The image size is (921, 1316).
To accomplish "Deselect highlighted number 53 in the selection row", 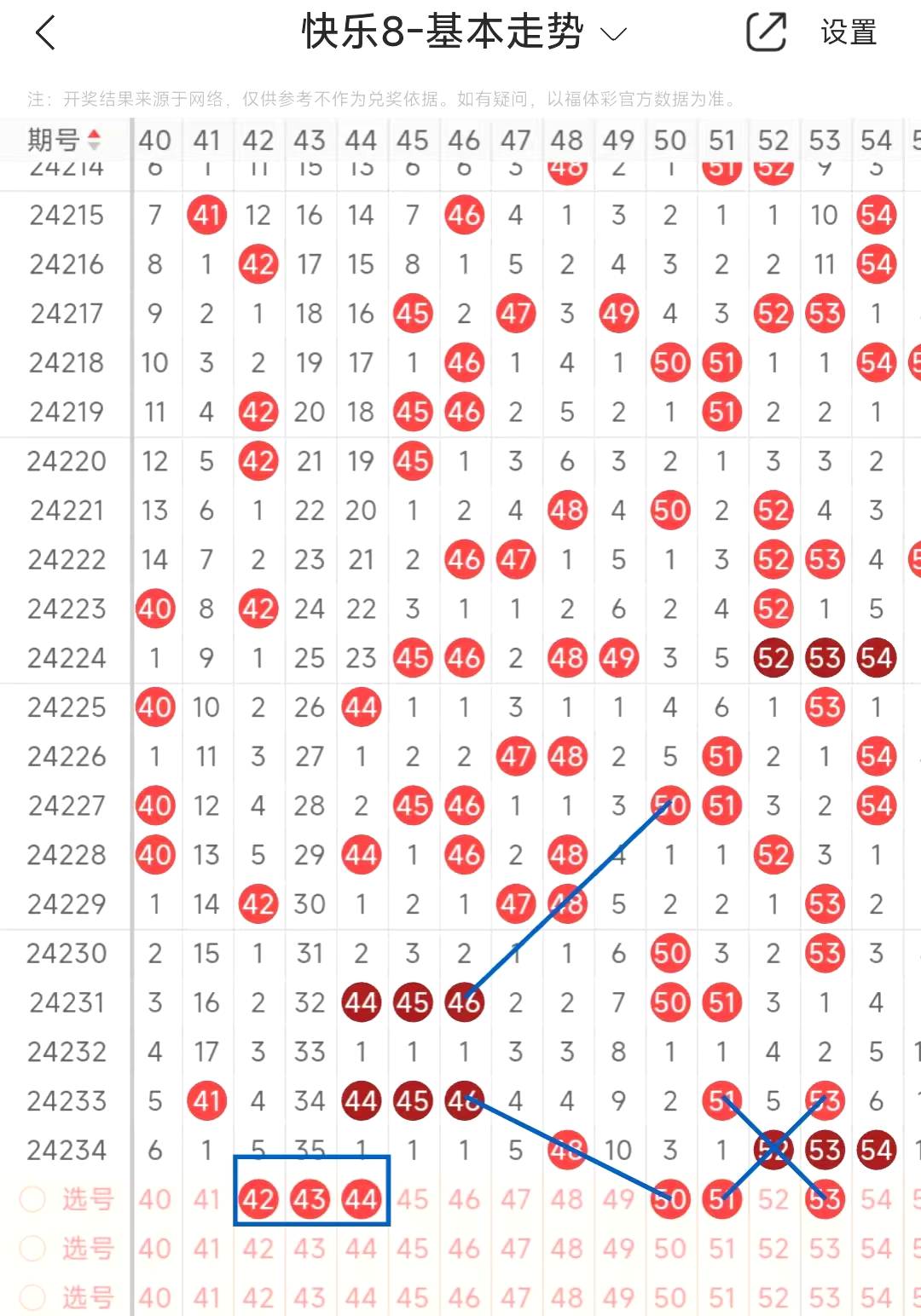I will click(825, 1200).
